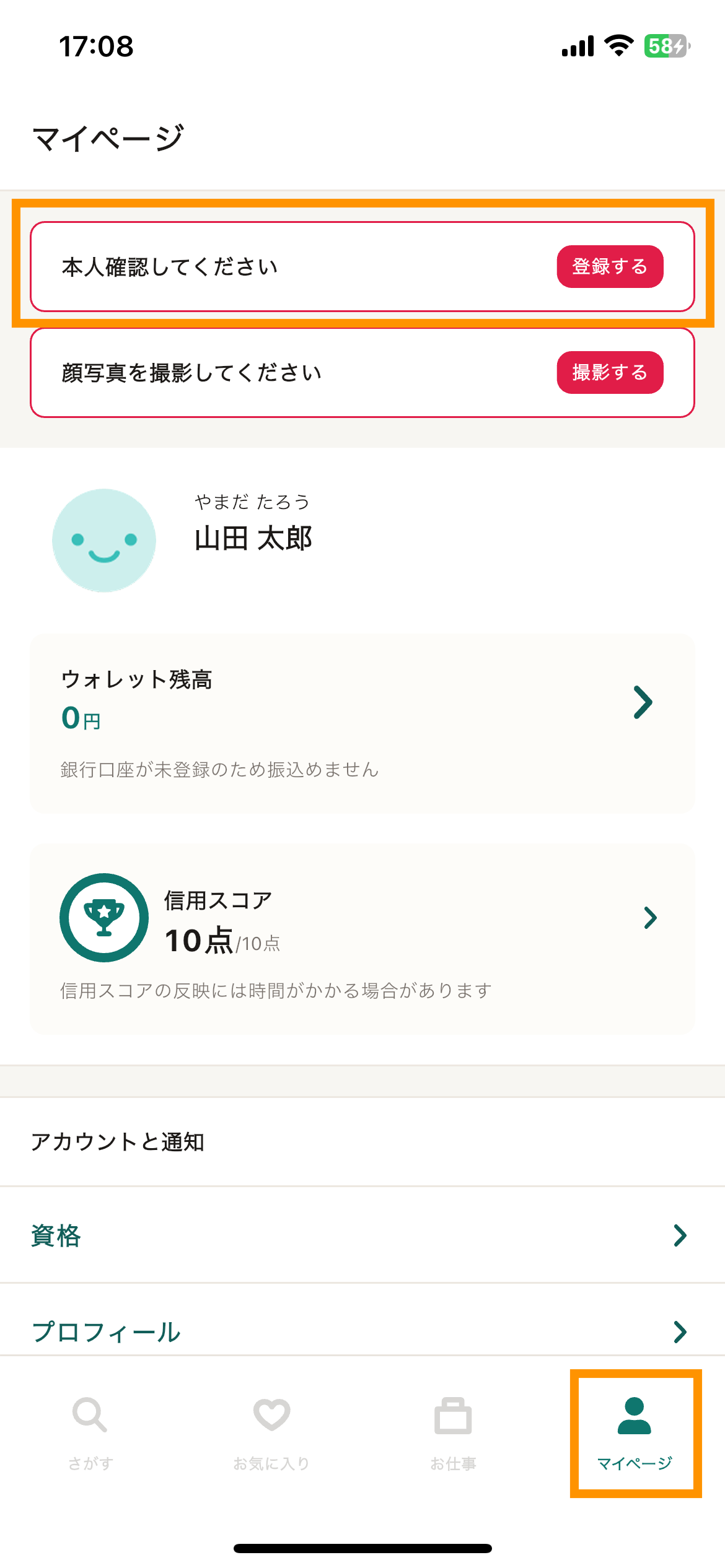Tap the 17:08 clock display
The height and width of the screenshot is (1568, 725).
pos(96,45)
